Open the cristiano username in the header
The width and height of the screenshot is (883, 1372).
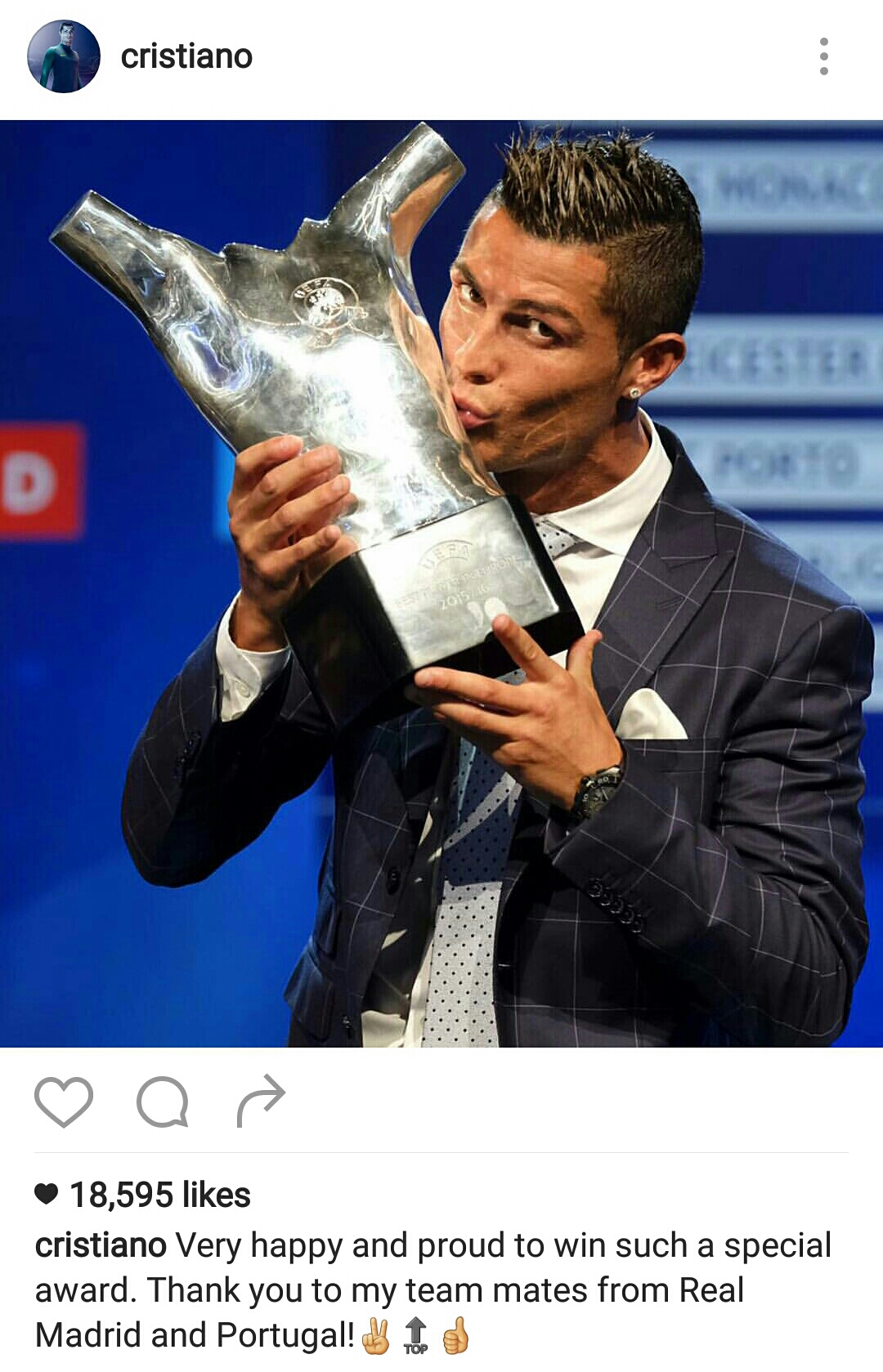tap(186, 56)
